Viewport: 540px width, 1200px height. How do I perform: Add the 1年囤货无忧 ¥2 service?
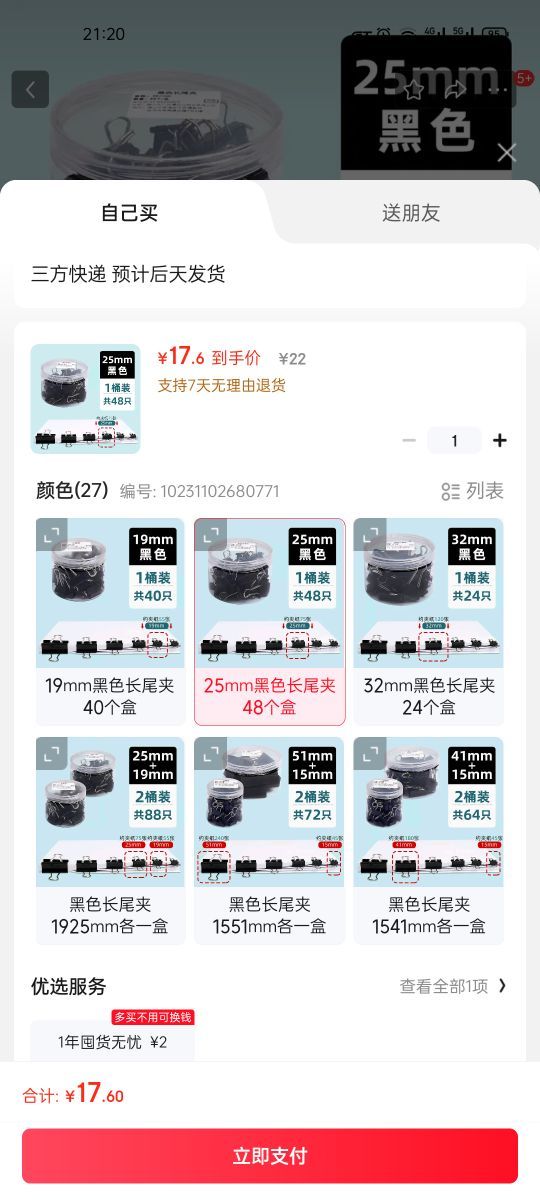tap(112, 1041)
